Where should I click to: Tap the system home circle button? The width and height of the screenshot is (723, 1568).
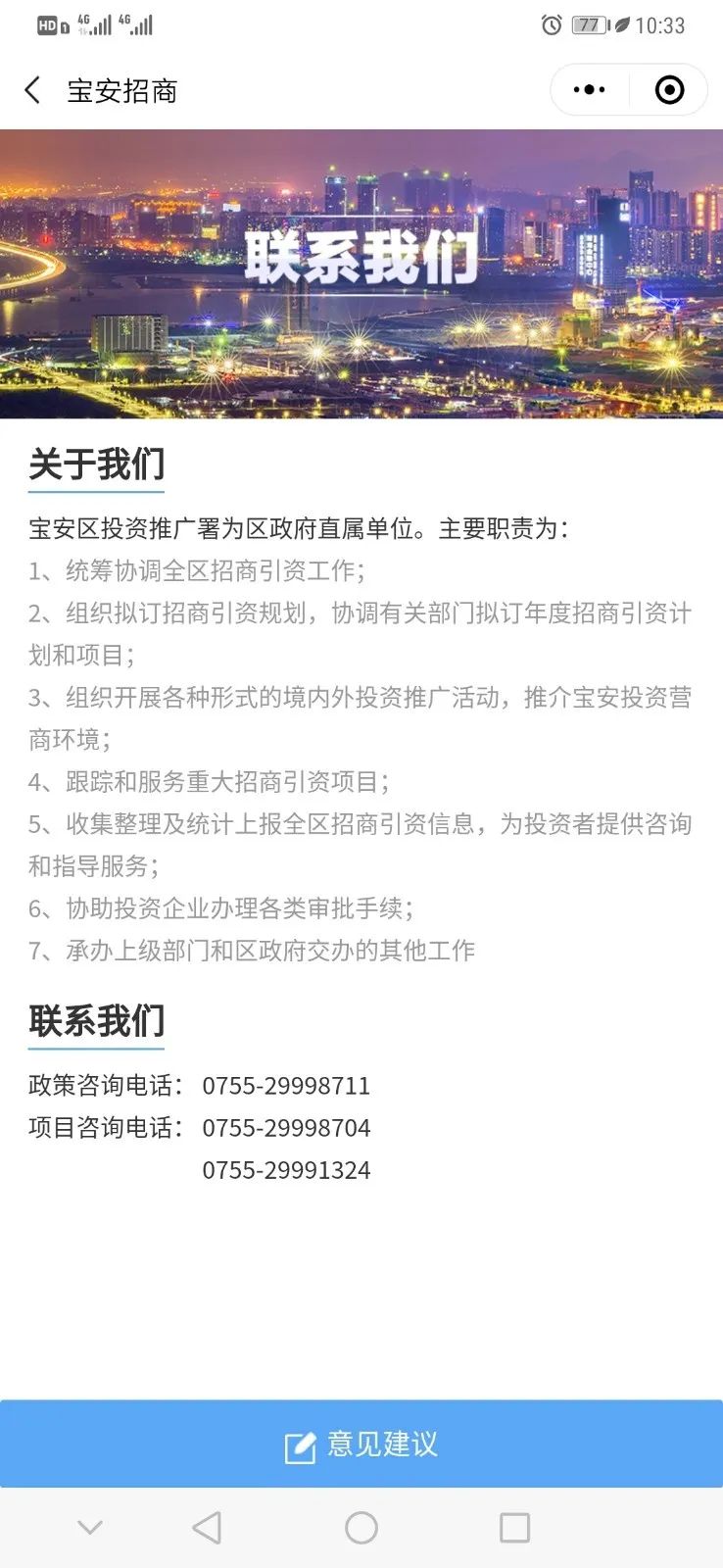tap(361, 1527)
